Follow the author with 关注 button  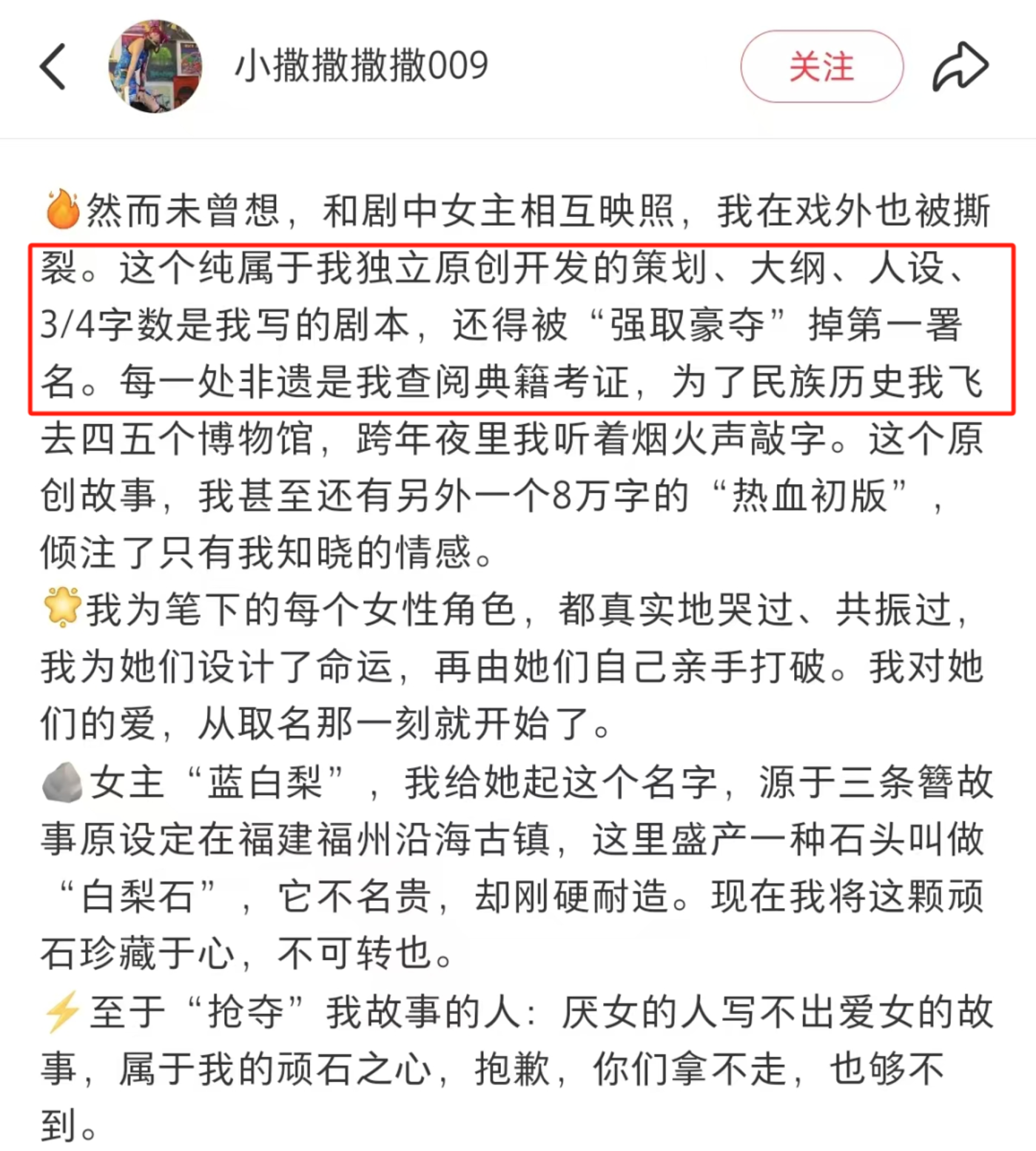tap(821, 67)
